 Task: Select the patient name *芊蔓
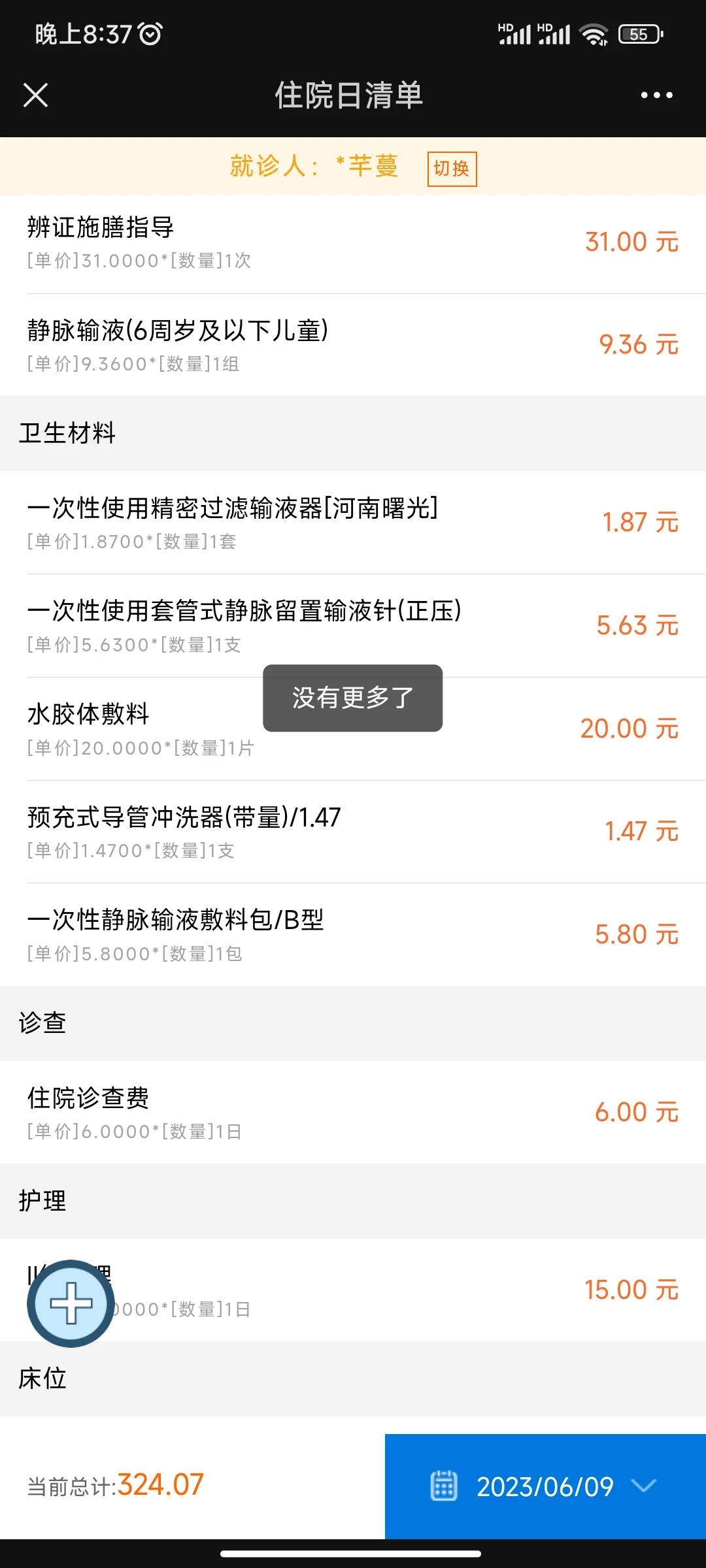(366, 167)
